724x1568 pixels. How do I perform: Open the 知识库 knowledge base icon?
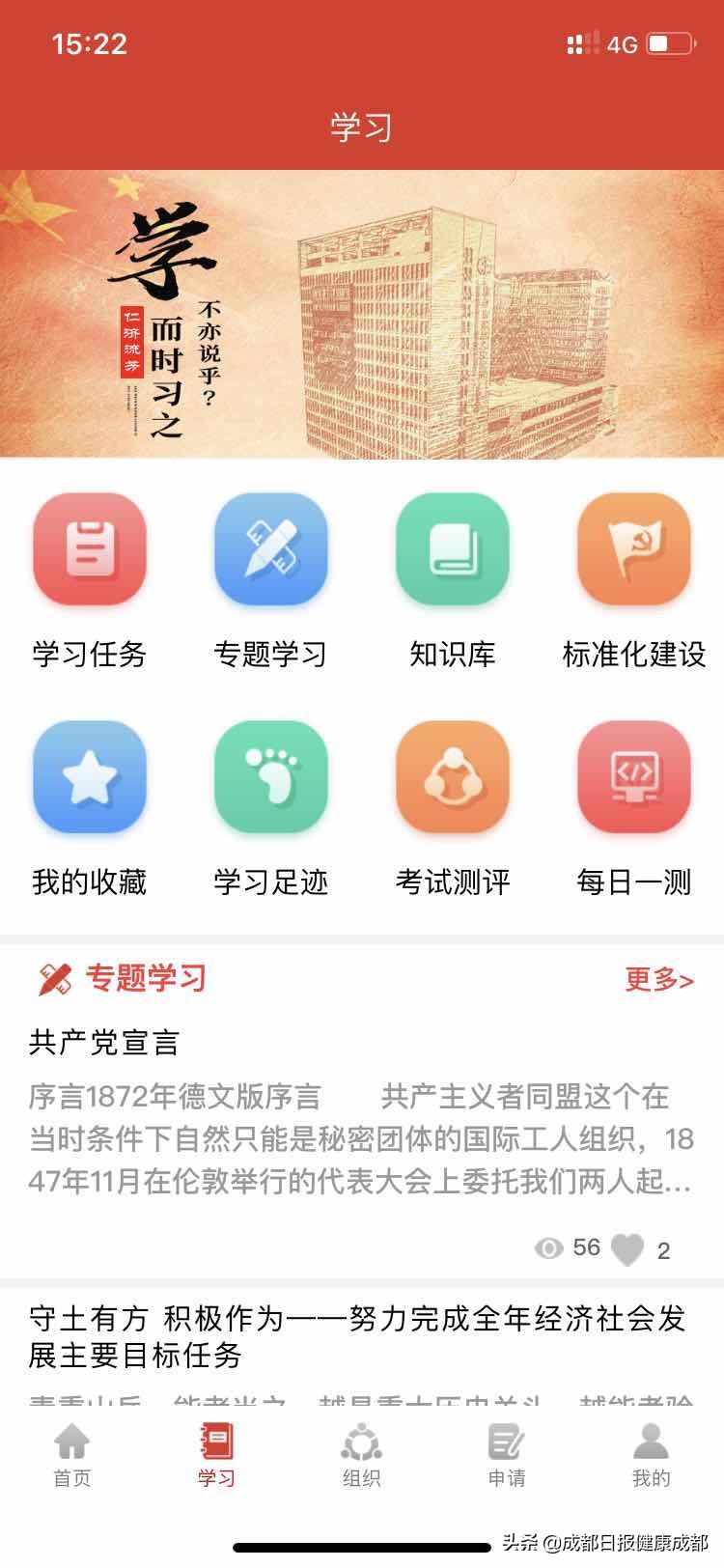(x=452, y=548)
